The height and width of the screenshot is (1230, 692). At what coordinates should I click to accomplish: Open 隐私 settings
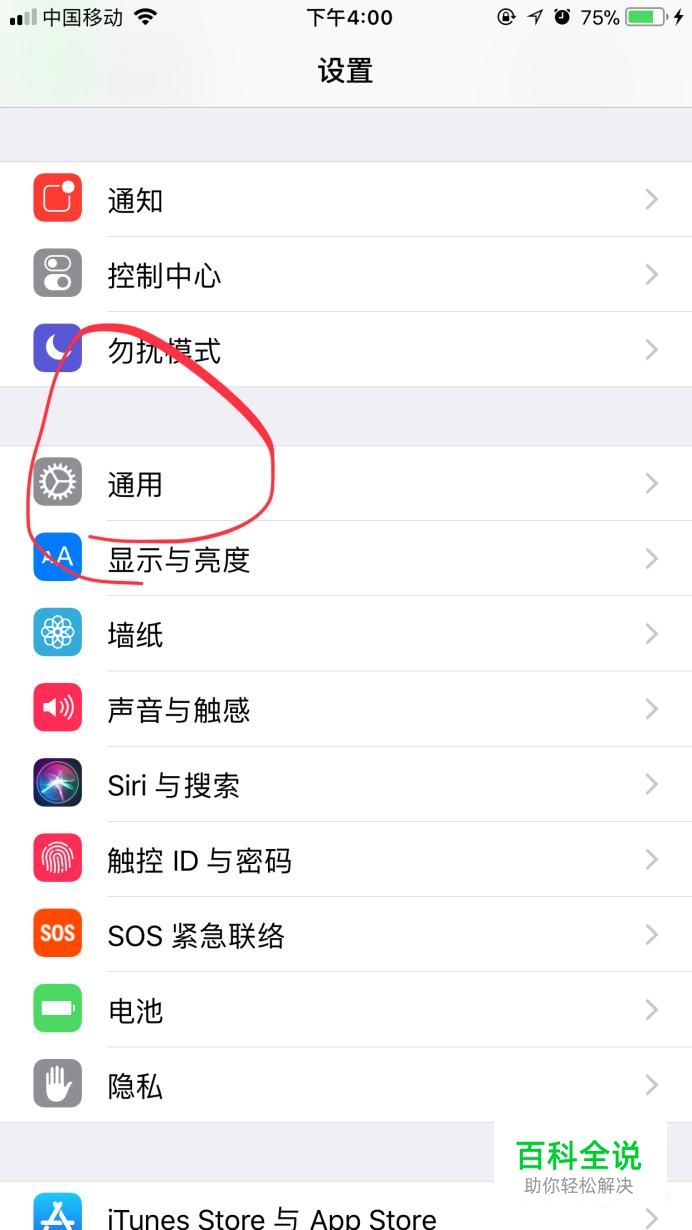(x=346, y=1085)
